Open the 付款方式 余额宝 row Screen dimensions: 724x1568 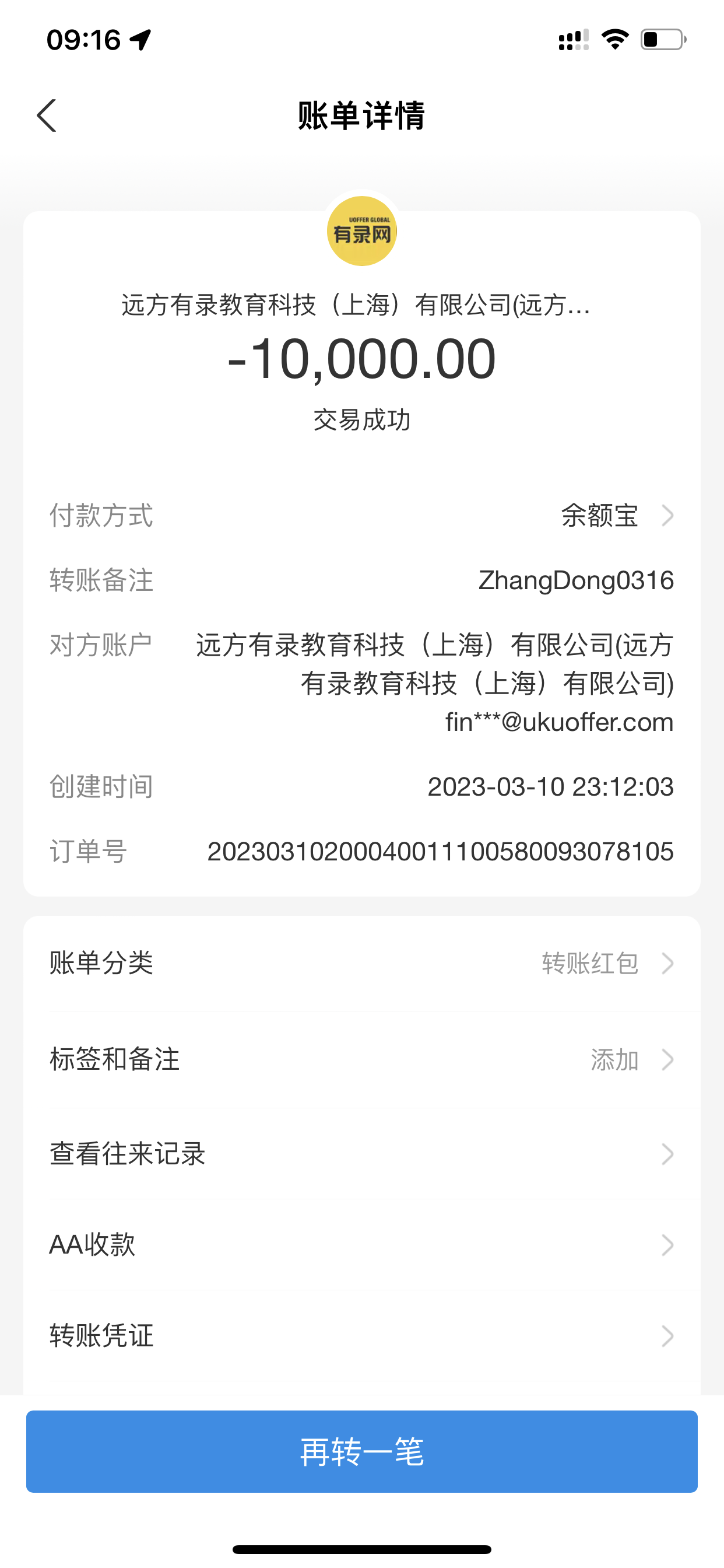(x=614, y=516)
